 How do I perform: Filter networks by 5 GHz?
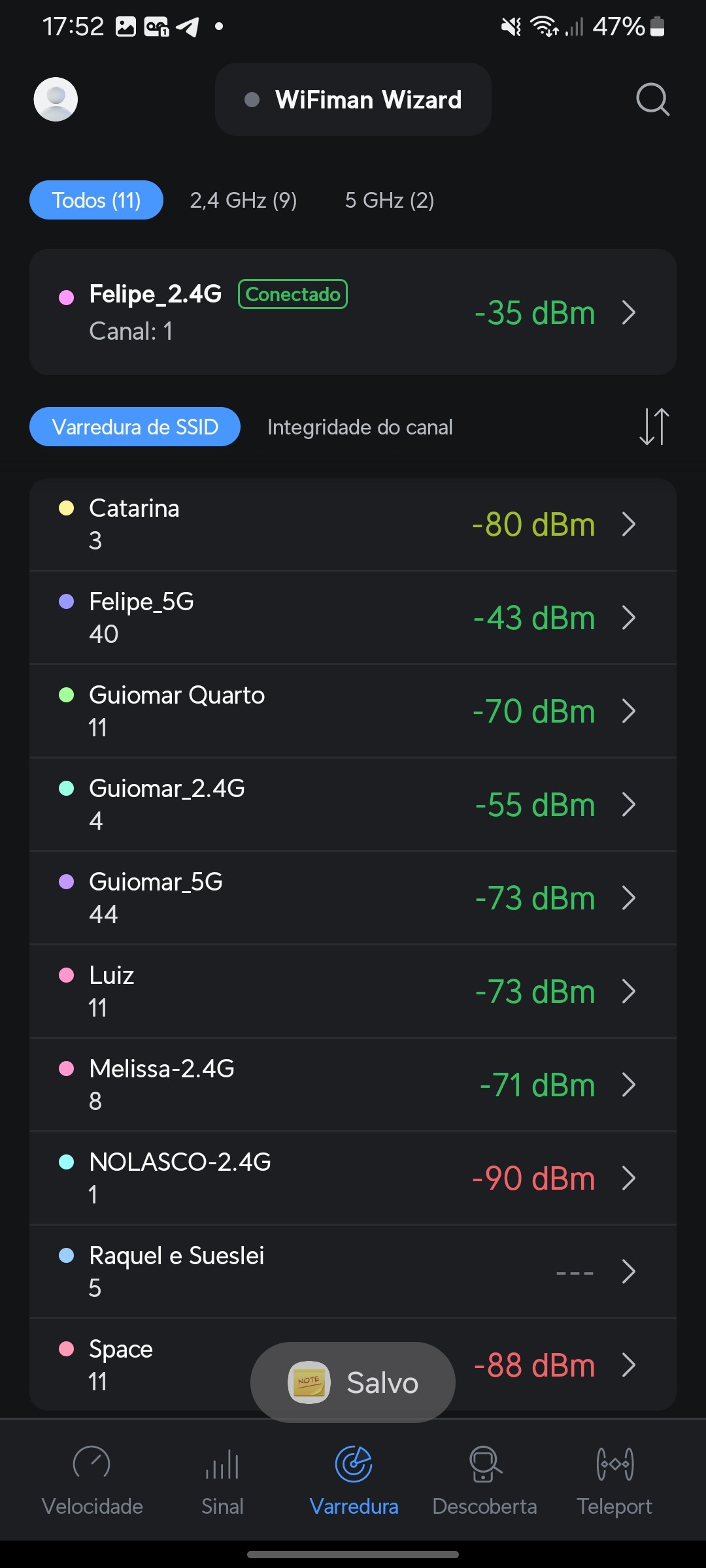point(390,200)
